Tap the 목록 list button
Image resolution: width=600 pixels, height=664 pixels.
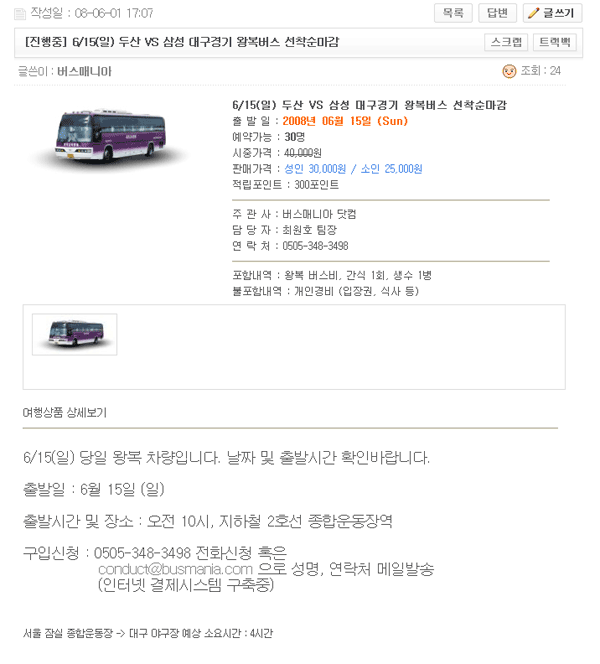coord(453,13)
